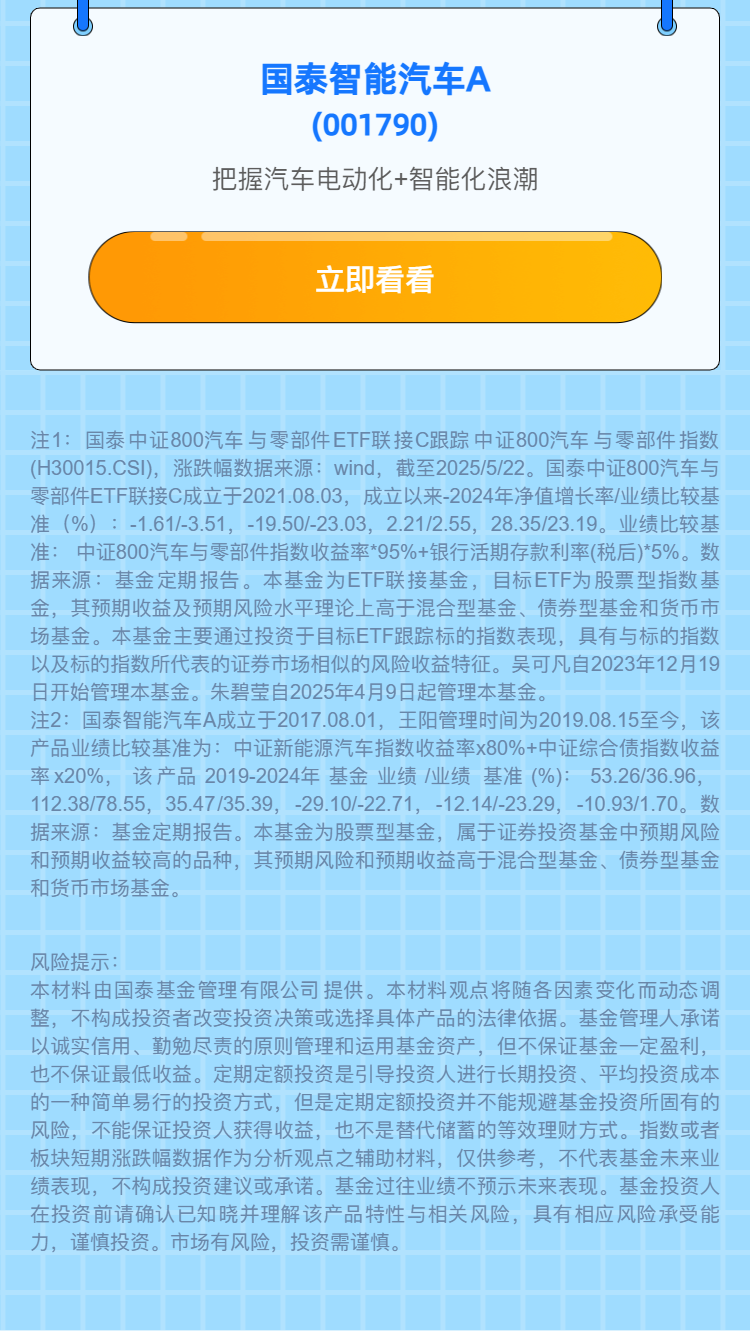Tap the 立即看看 button
The image size is (750, 1331).
375,278
